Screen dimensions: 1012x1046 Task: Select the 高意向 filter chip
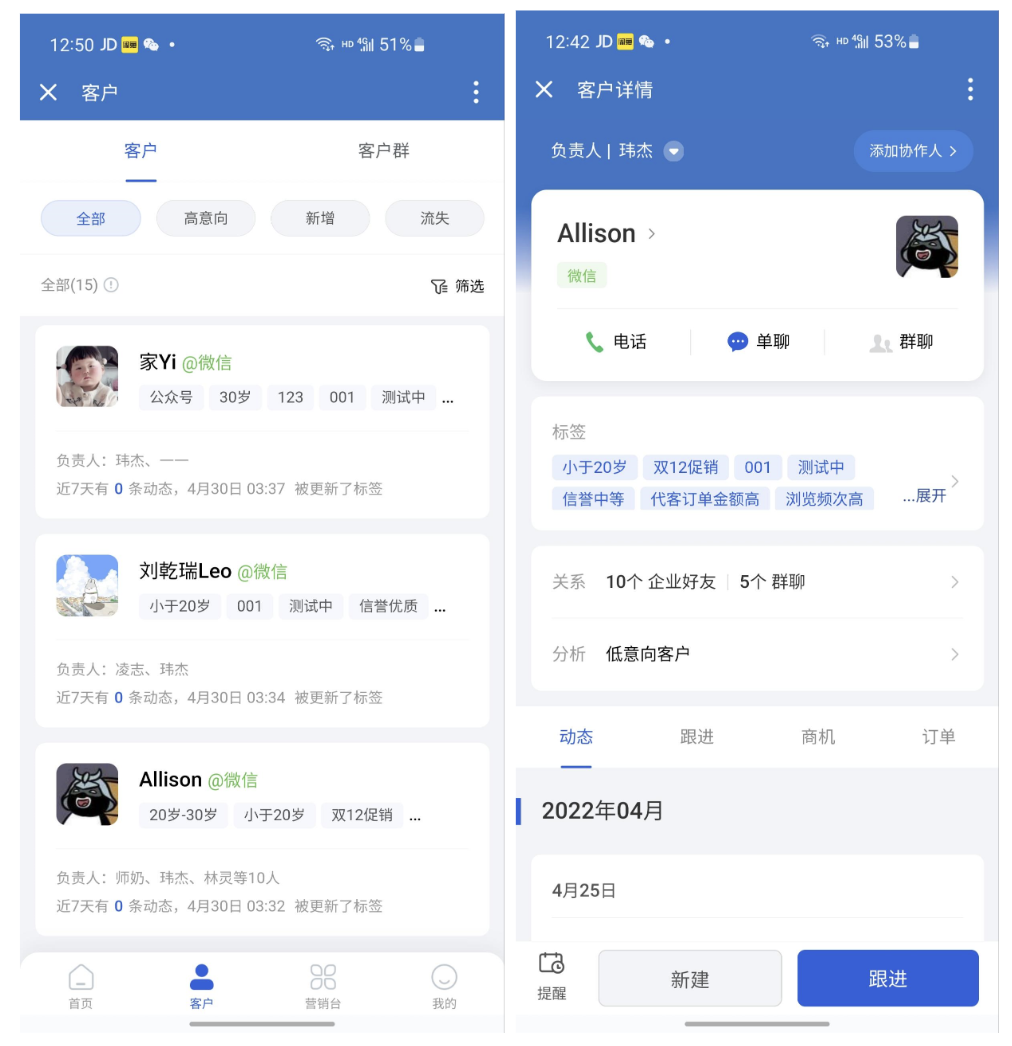[205, 218]
